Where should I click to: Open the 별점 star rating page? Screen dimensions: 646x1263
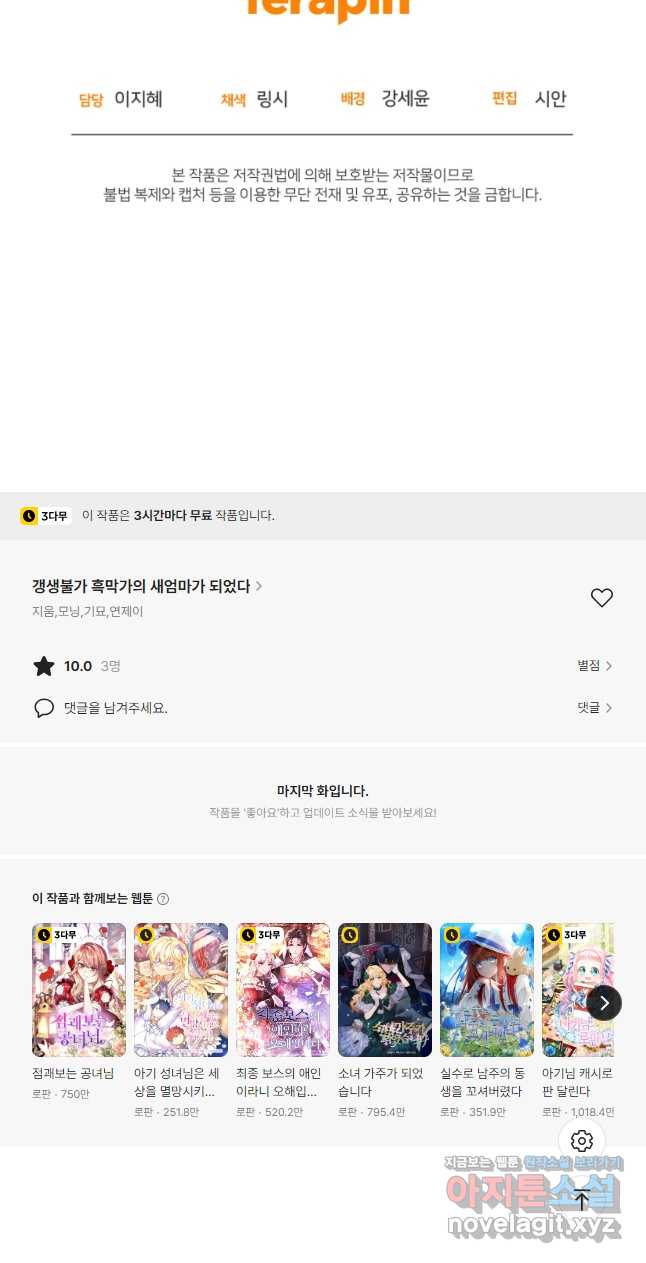click(594, 666)
